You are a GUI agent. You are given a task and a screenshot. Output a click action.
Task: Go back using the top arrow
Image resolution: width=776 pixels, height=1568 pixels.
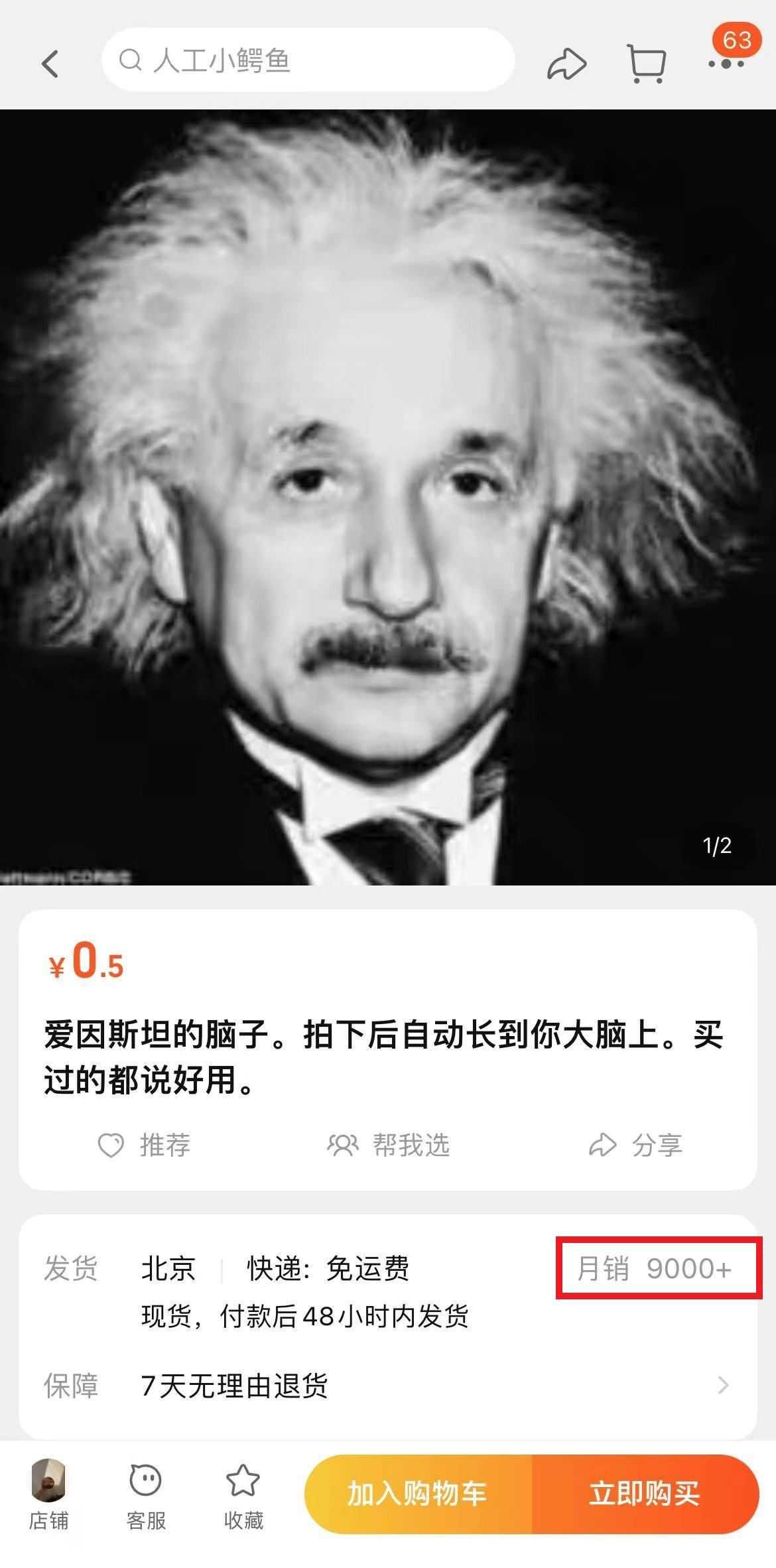pos(50,64)
